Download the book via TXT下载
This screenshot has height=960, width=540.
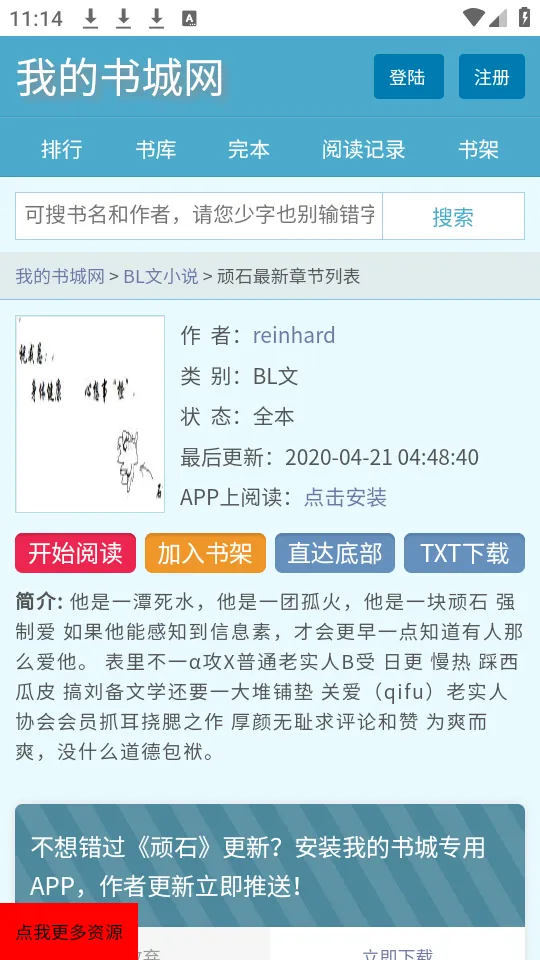point(464,553)
